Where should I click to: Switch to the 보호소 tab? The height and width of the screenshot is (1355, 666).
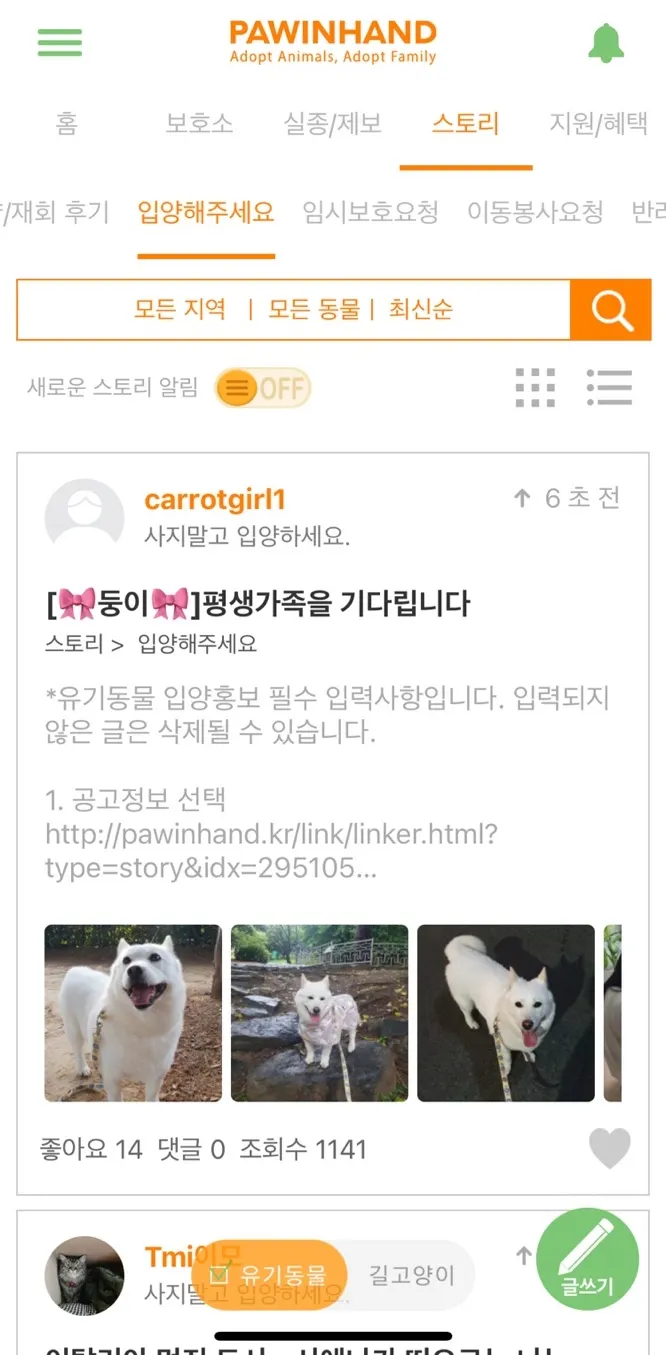point(199,124)
